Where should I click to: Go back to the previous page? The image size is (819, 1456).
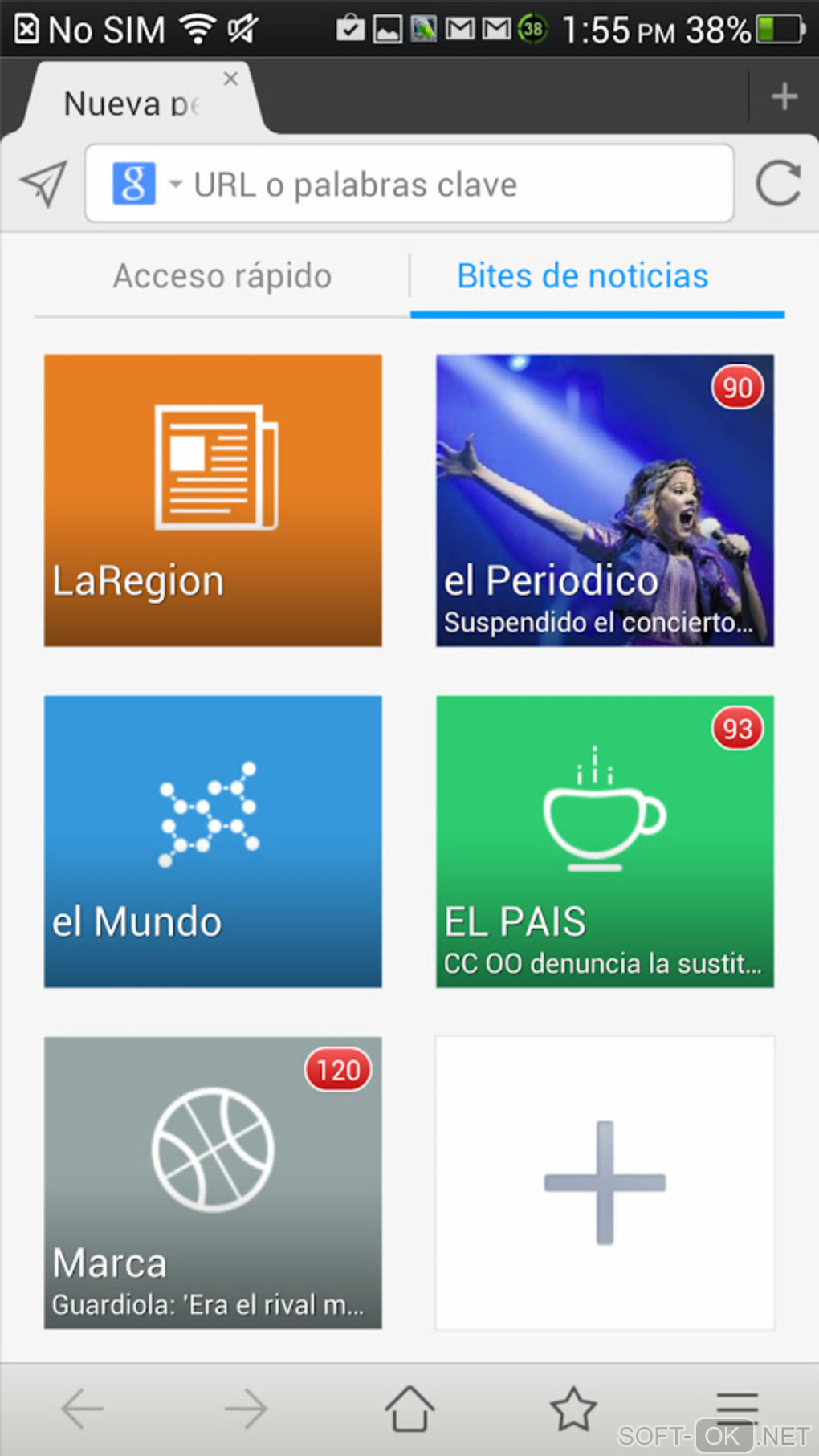point(82,1409)
